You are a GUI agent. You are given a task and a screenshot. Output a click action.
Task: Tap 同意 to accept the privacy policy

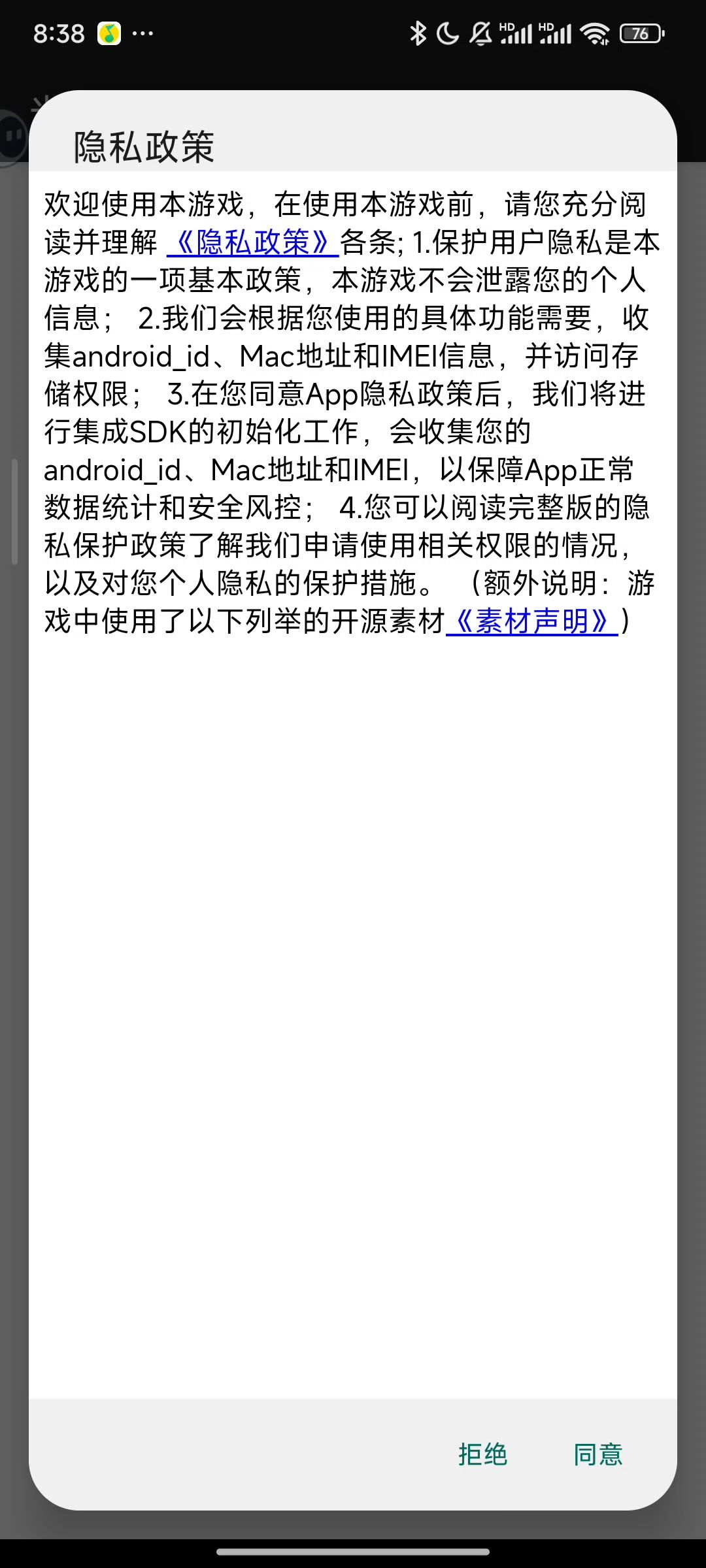point(597,1454)
